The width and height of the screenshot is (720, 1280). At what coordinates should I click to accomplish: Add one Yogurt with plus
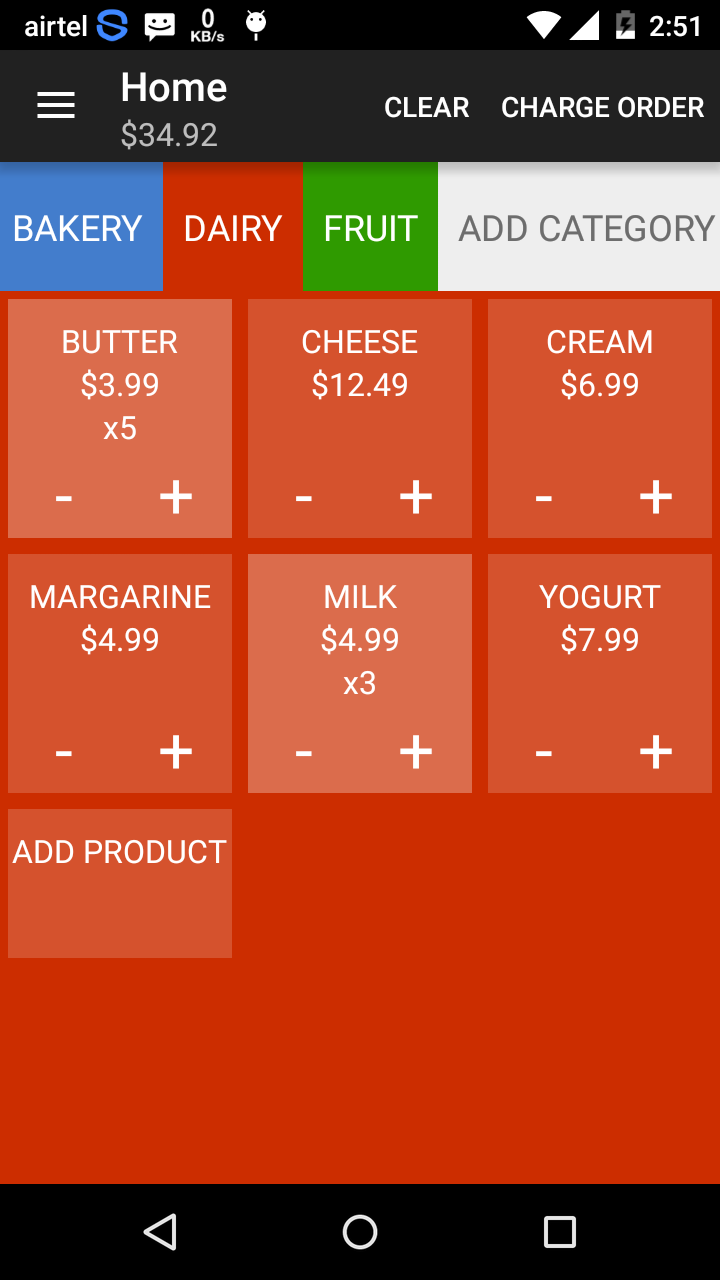click(656, 751)
